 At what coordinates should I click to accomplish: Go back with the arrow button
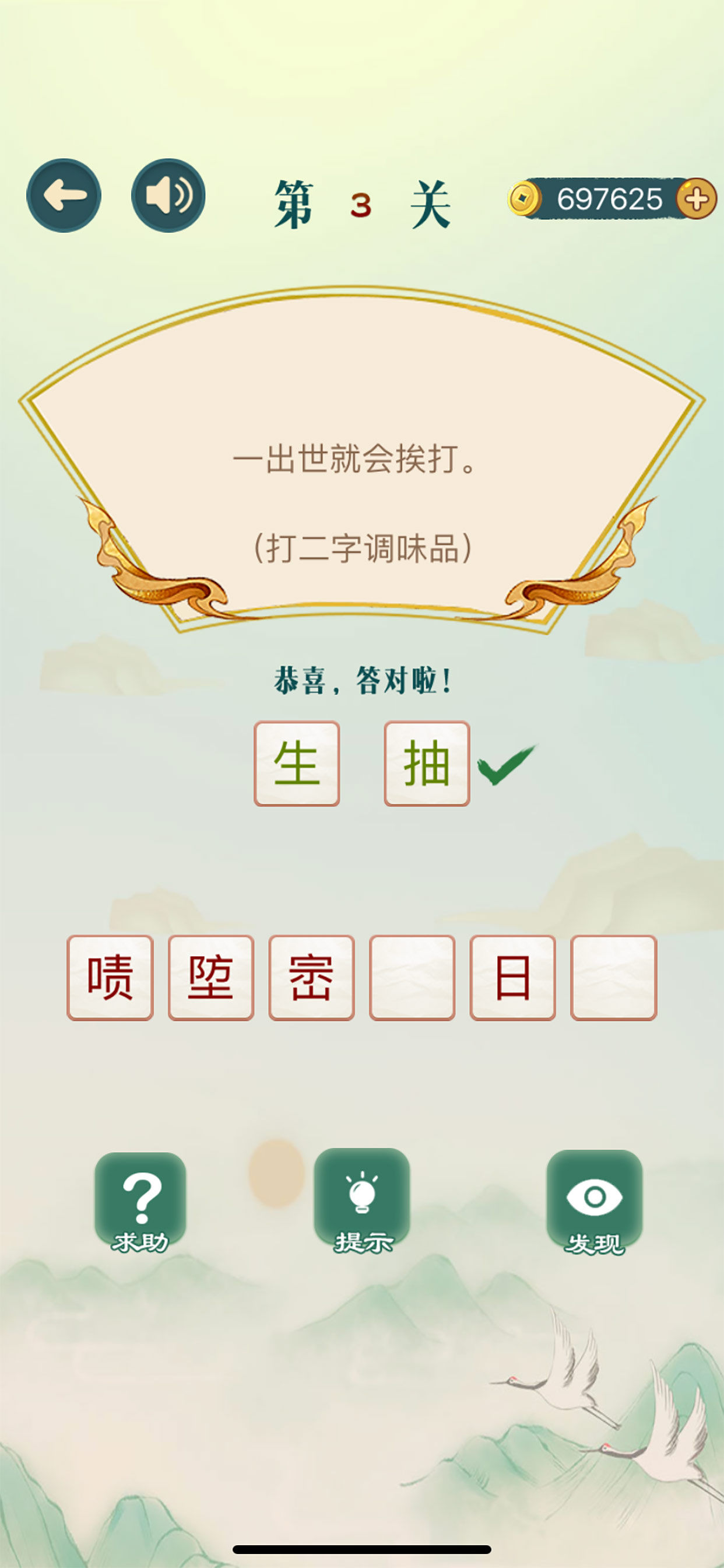click(x=64, y=195)
